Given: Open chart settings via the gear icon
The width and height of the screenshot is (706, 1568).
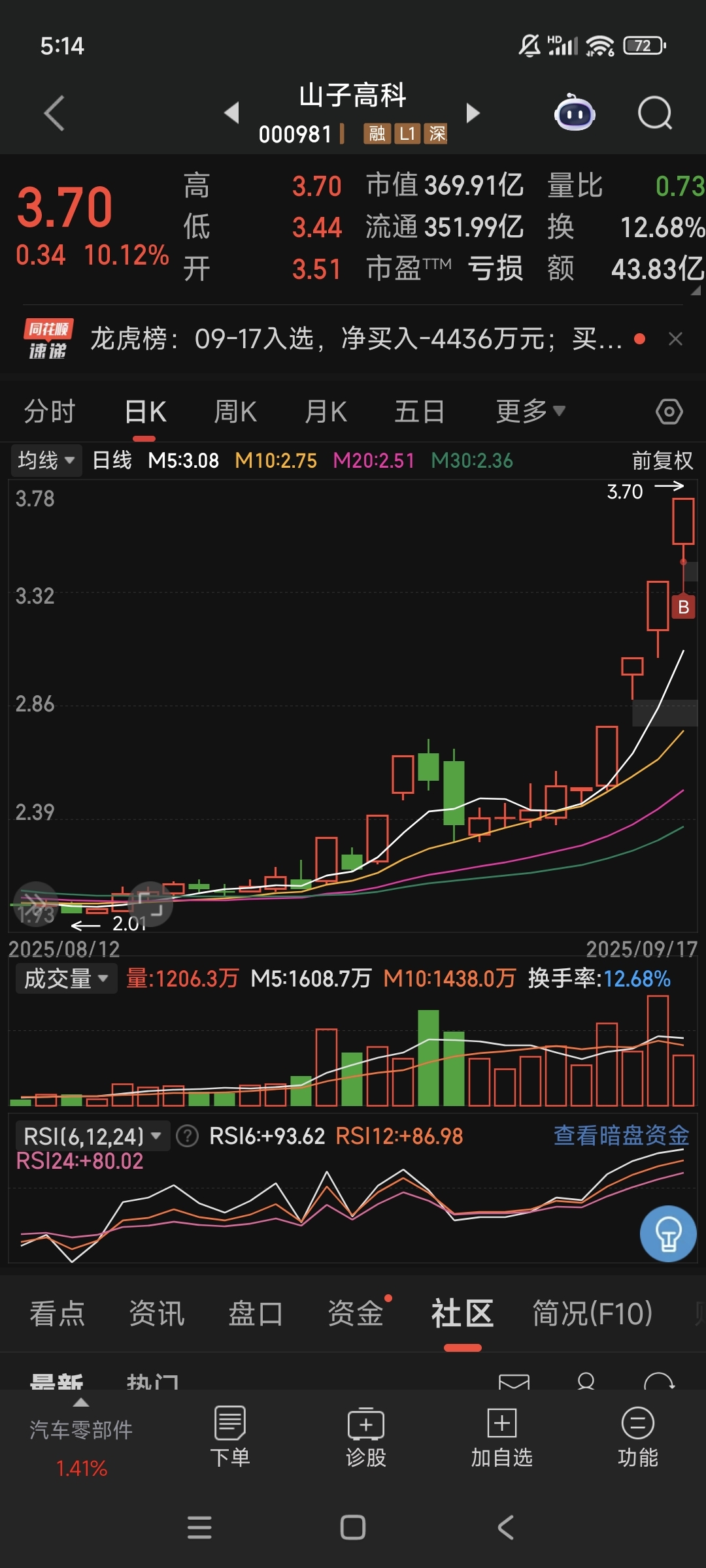Looking at the screenshot, I should click(x=668, y=411).
